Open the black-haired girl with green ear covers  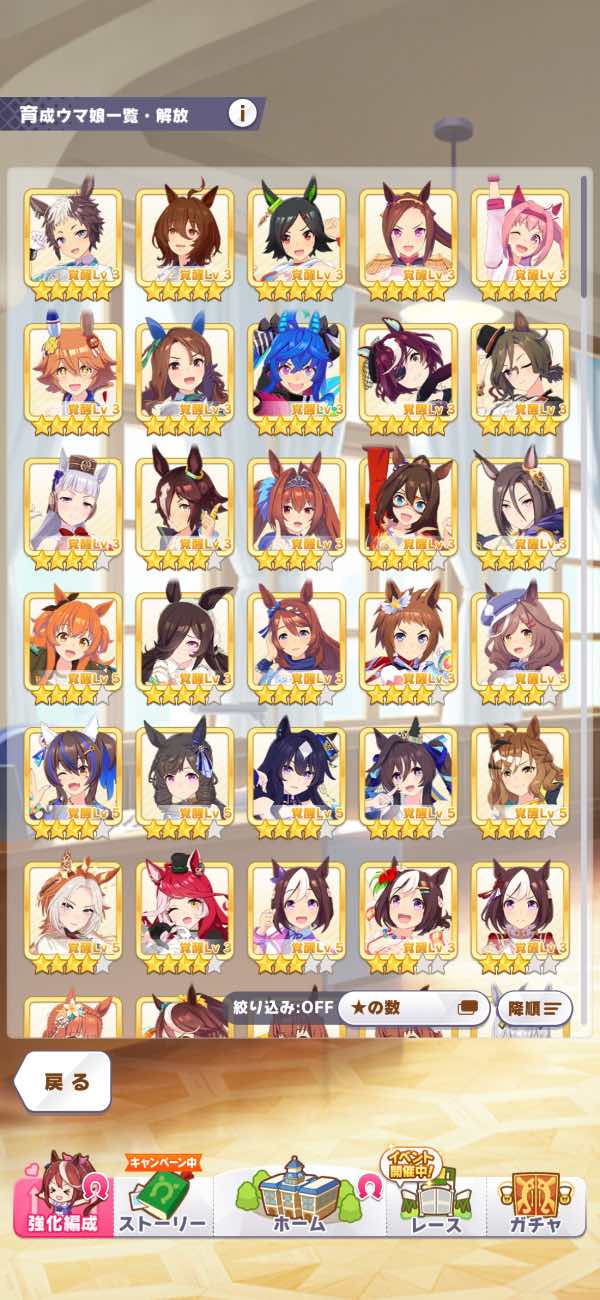coord(296,240)
